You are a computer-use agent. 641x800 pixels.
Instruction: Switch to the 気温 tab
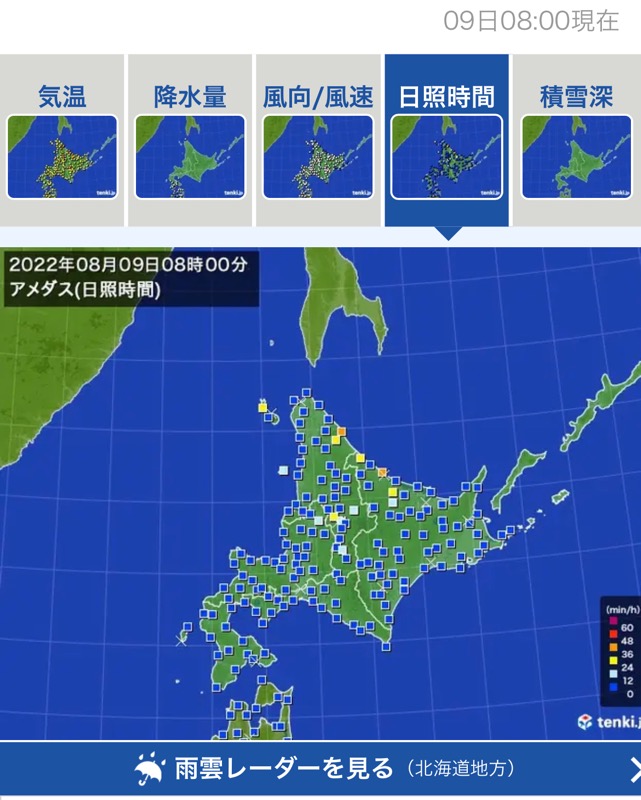(62, 140)
